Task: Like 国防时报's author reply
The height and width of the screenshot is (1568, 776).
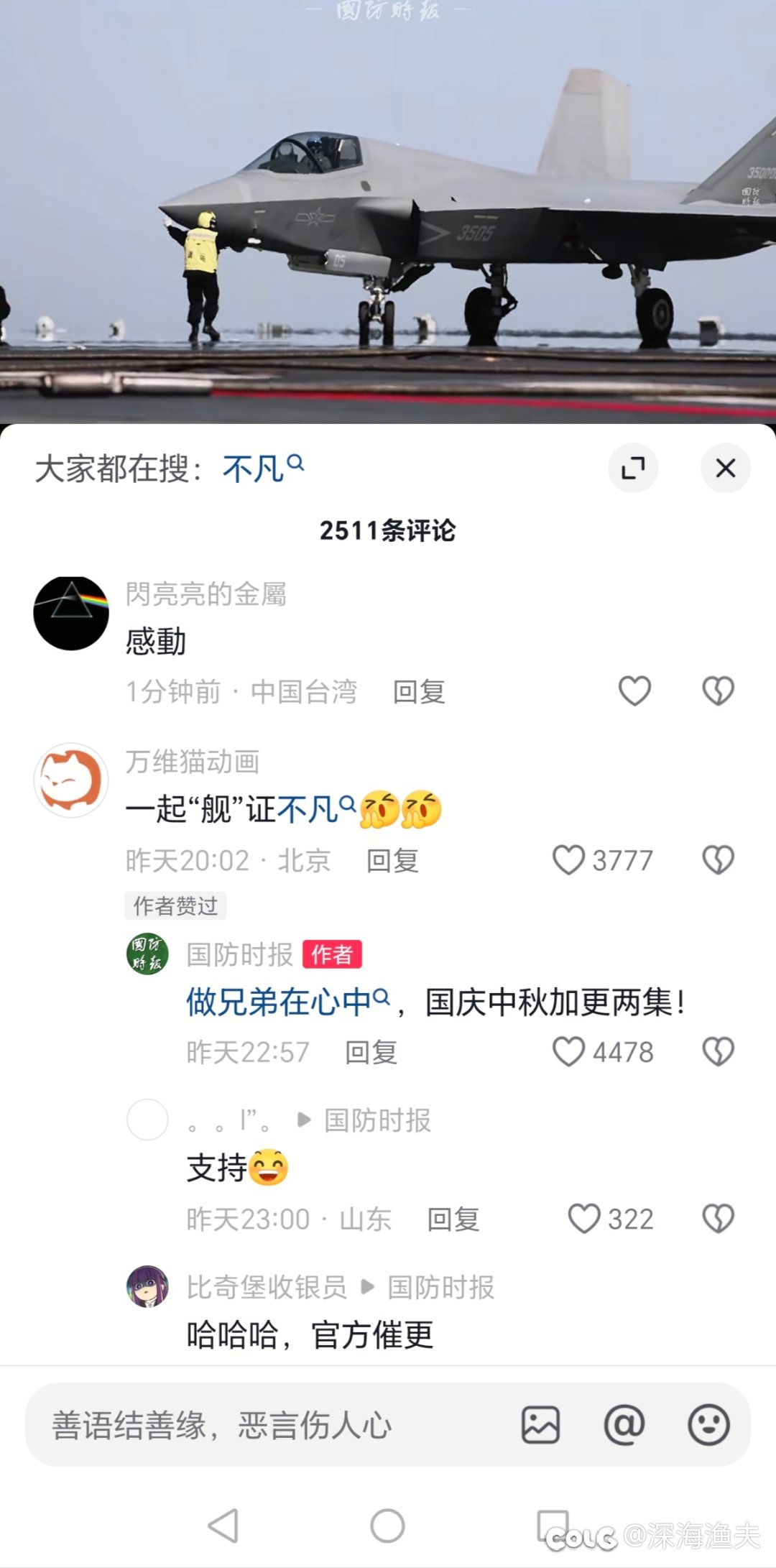Action: [569, 1051]
